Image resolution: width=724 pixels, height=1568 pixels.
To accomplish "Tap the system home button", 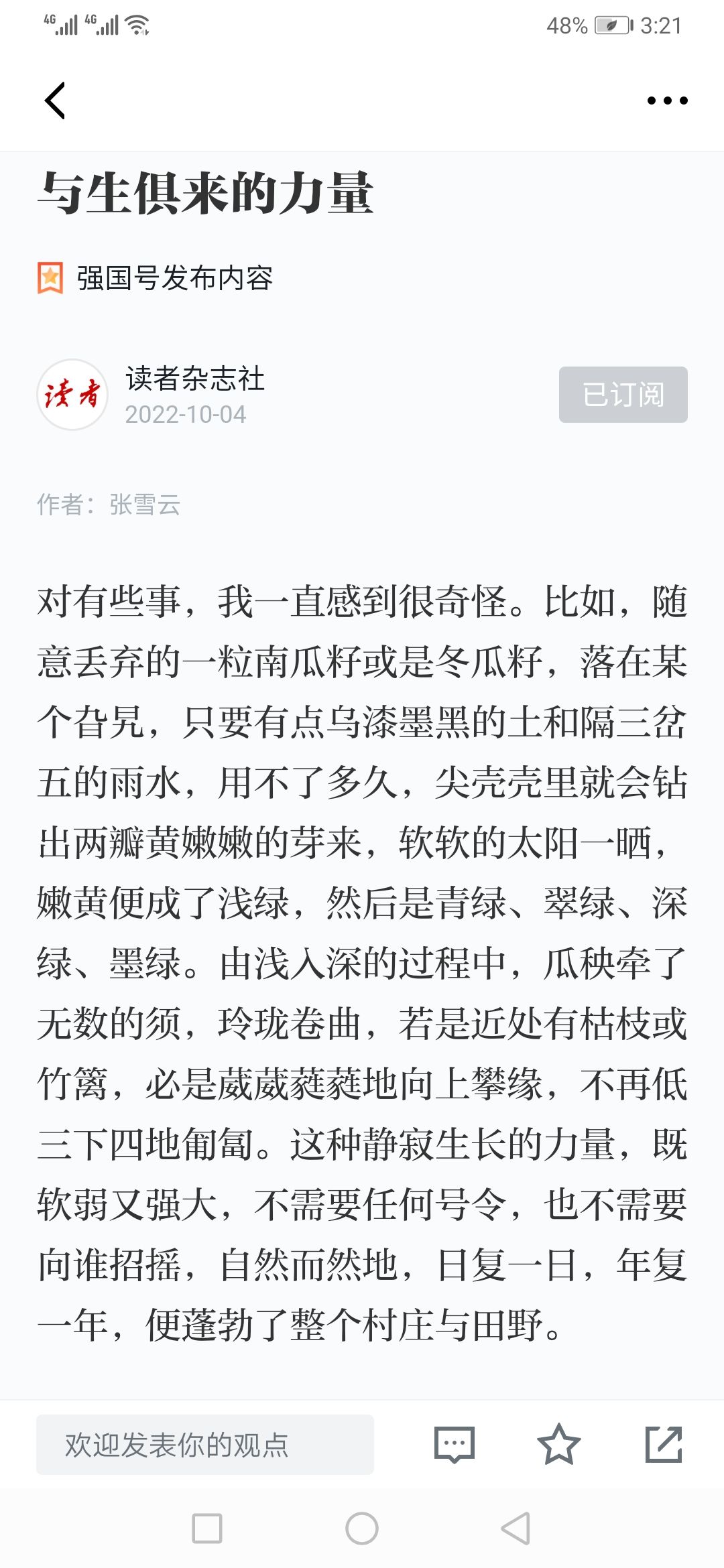I will click(x=362, y=1528).
